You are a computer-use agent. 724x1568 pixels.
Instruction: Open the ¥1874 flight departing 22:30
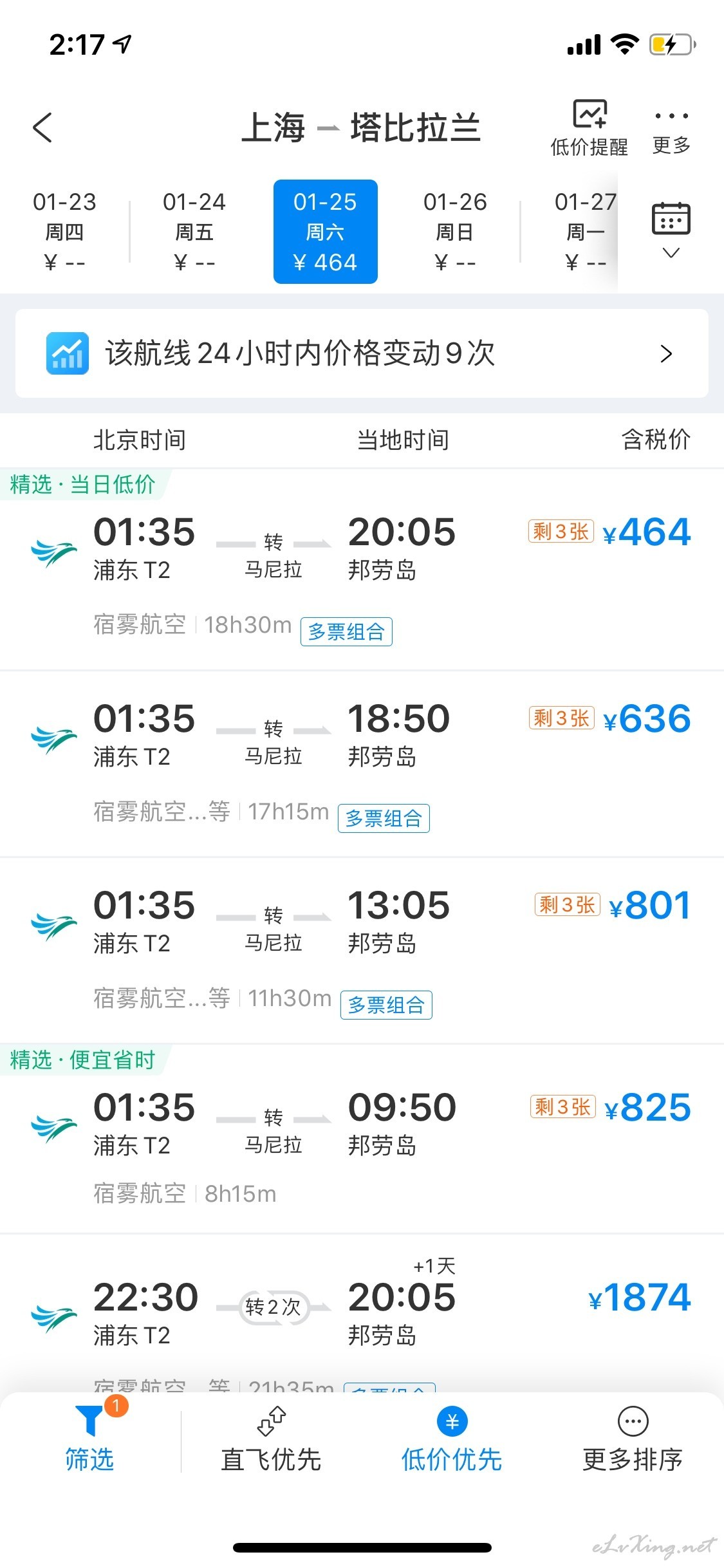click(362, 1313)
